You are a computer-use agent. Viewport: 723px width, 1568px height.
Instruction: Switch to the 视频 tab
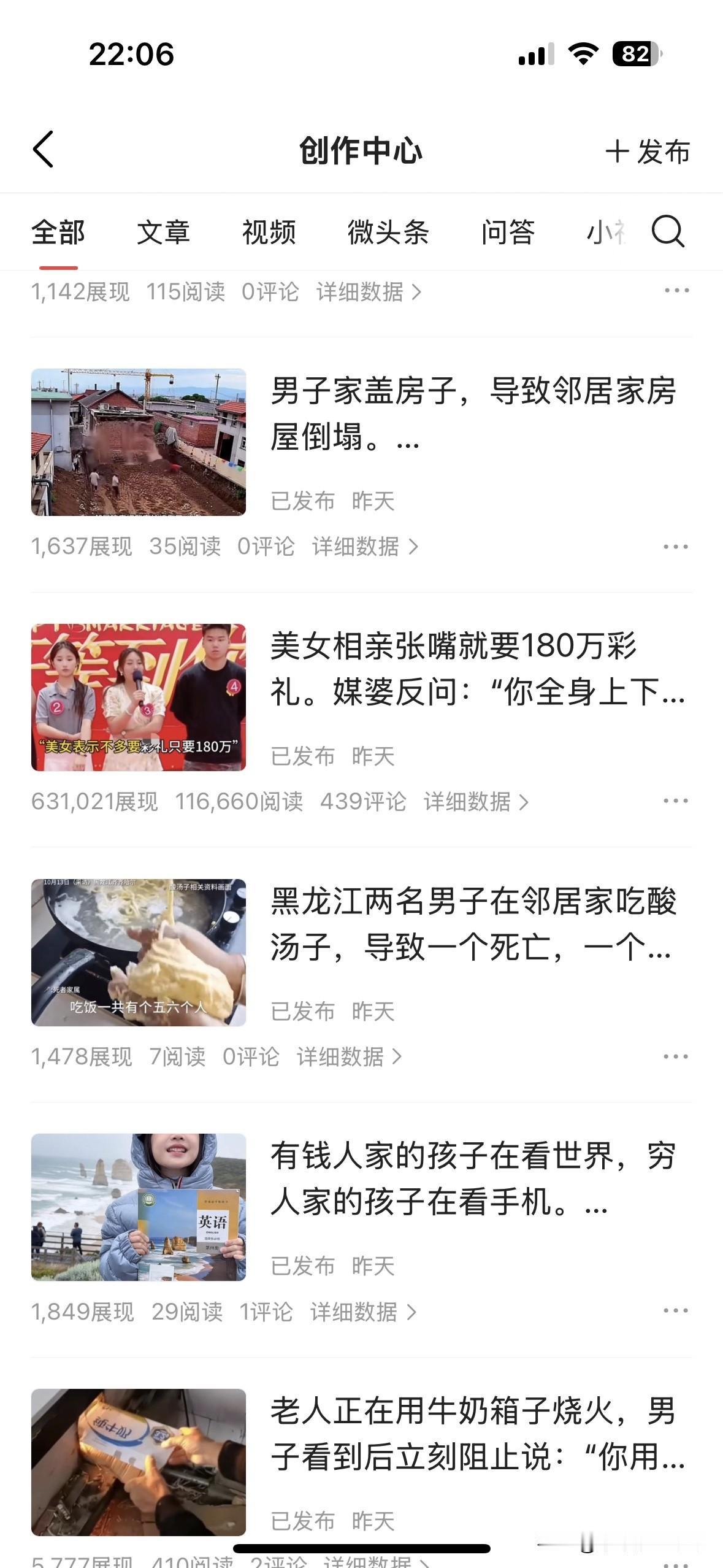[x=269, y=233]
